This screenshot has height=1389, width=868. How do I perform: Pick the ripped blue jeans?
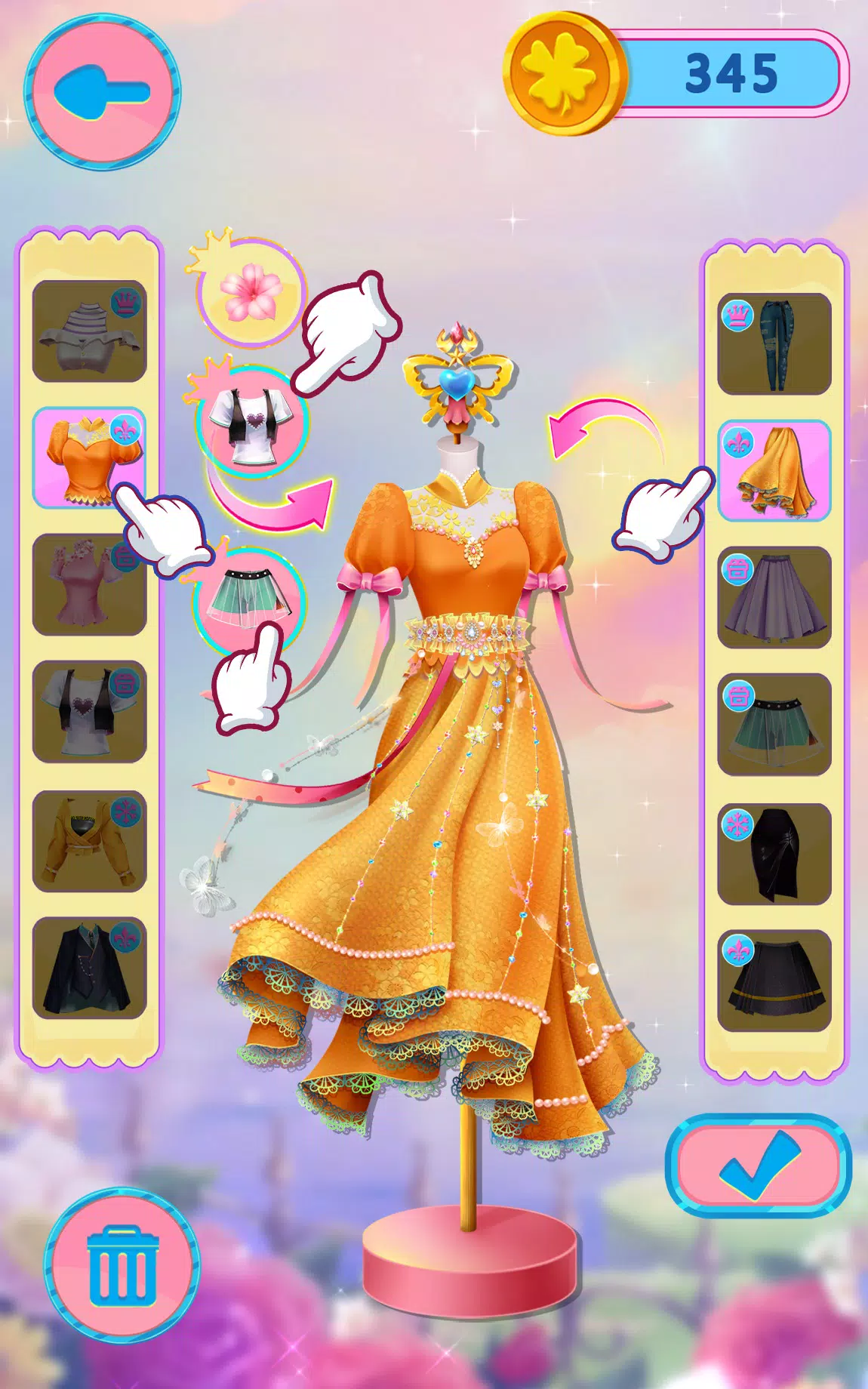pyautogui.click(x=774, y=344)
